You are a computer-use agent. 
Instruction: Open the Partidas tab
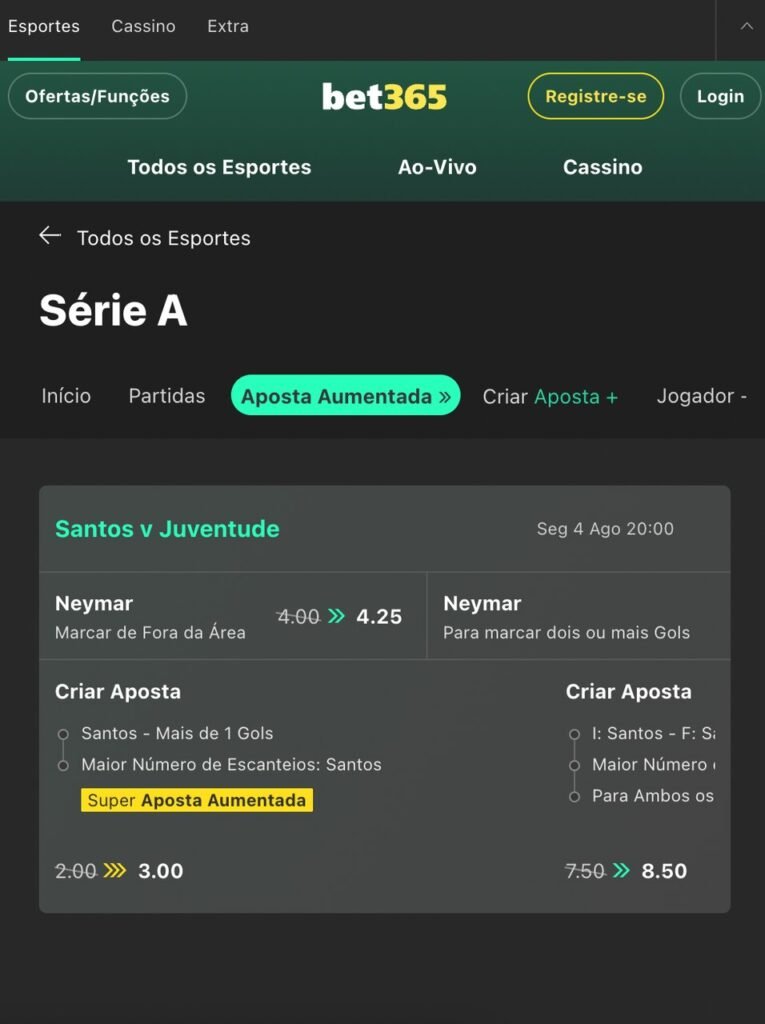(x=166, y=396)
